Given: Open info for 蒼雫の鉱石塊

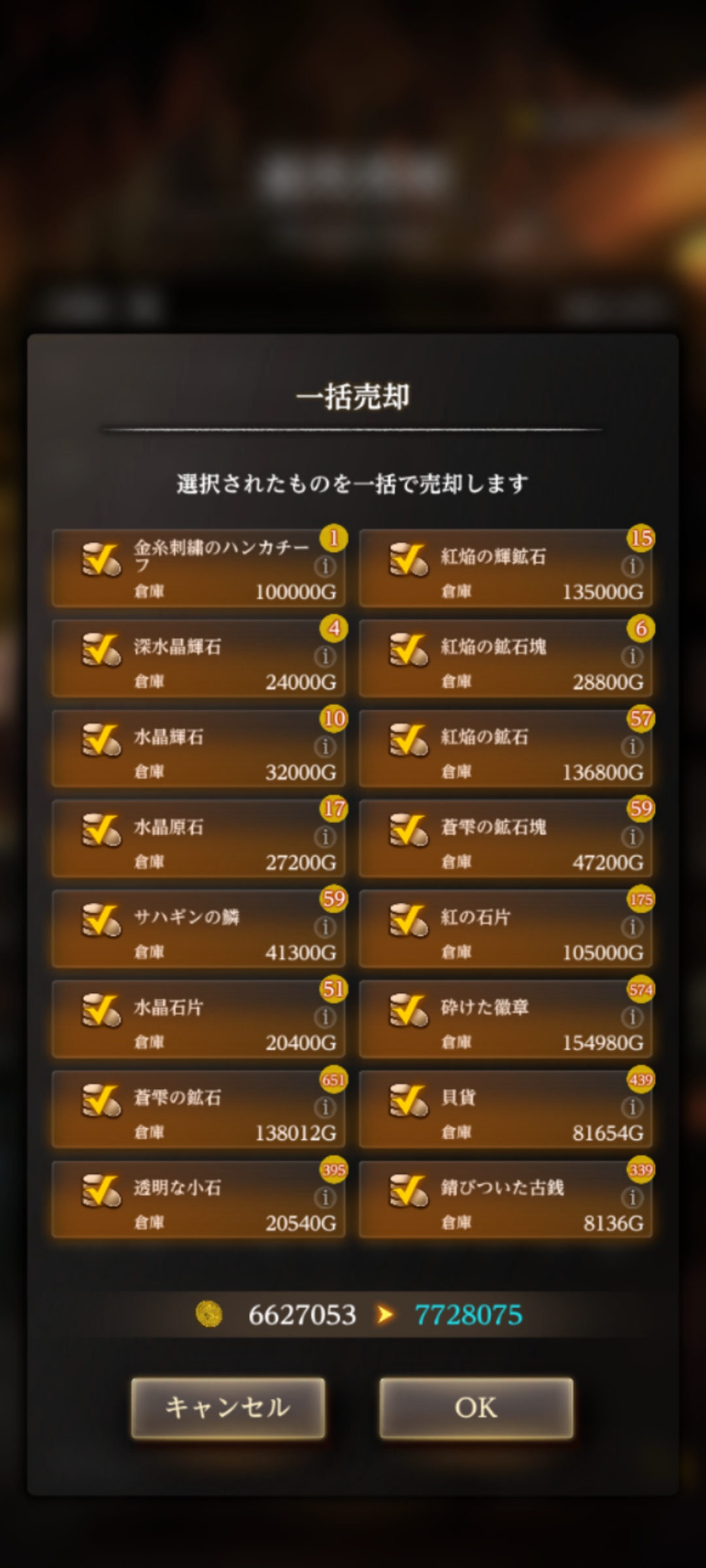Looking at the screenshot, I should click(x=632, y=837).
